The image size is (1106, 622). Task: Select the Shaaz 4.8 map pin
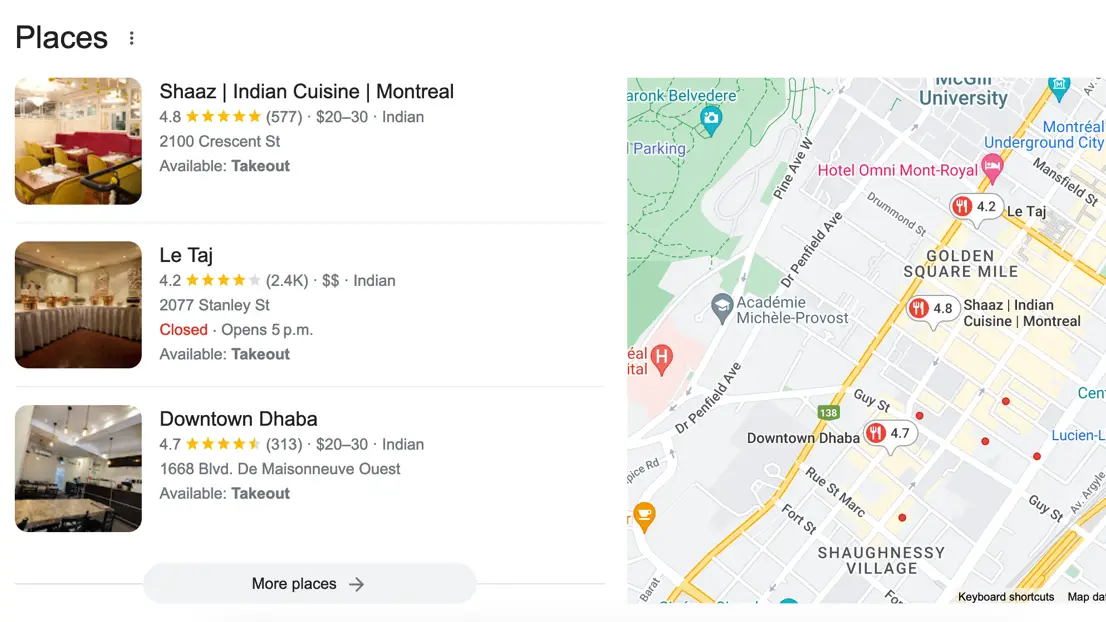point(932,309)
